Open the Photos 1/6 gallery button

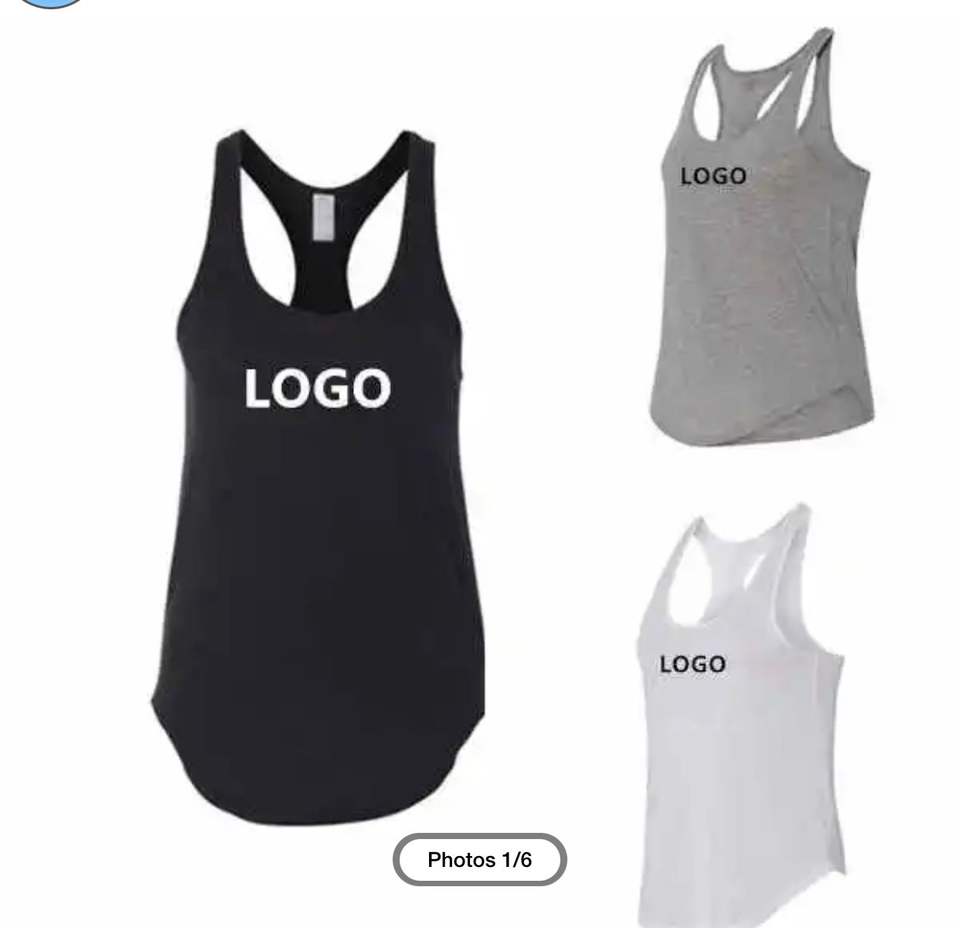pyautogui.click(x=480, y=860)
